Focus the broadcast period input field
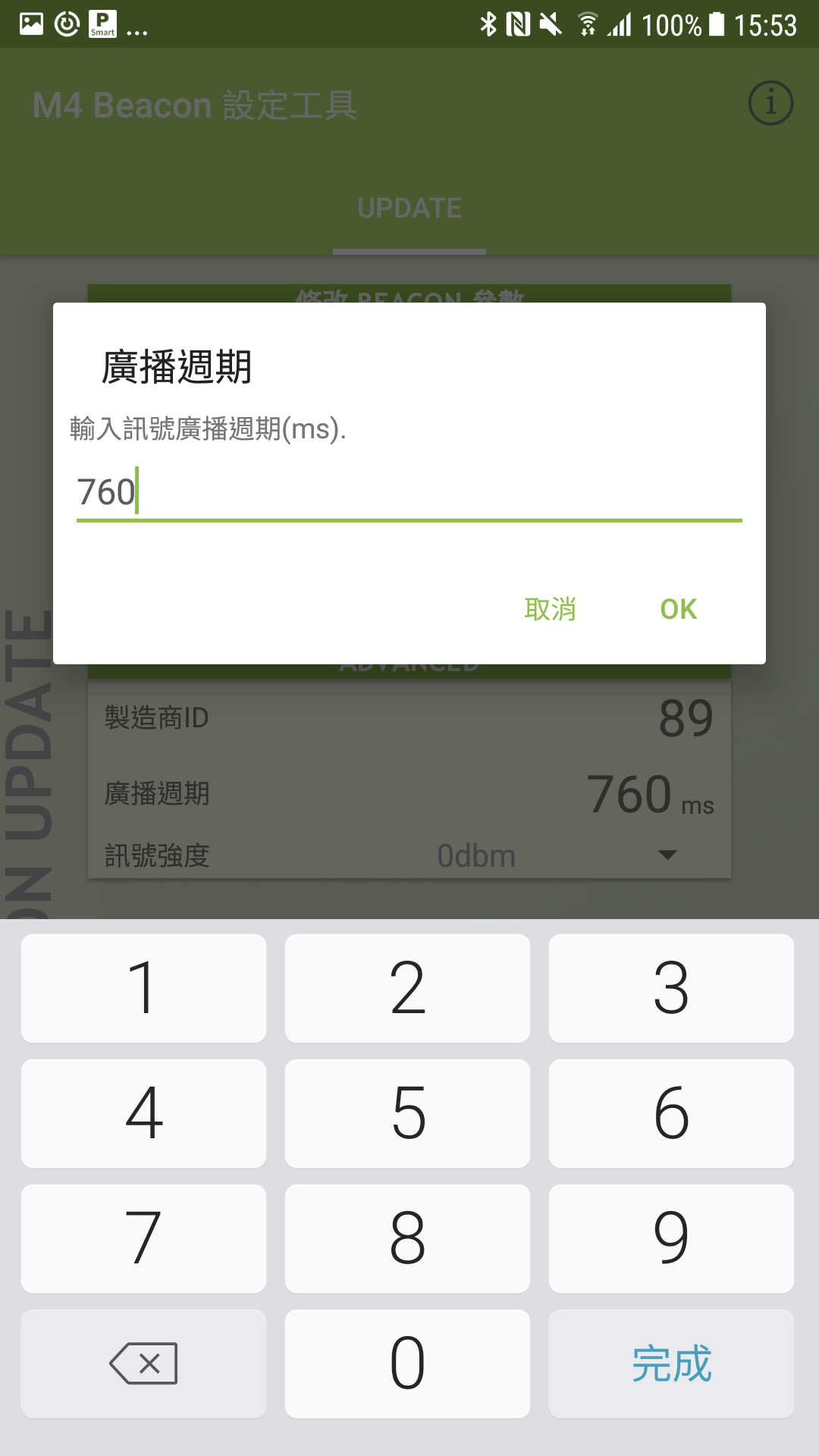 click(x=409, y=493)
